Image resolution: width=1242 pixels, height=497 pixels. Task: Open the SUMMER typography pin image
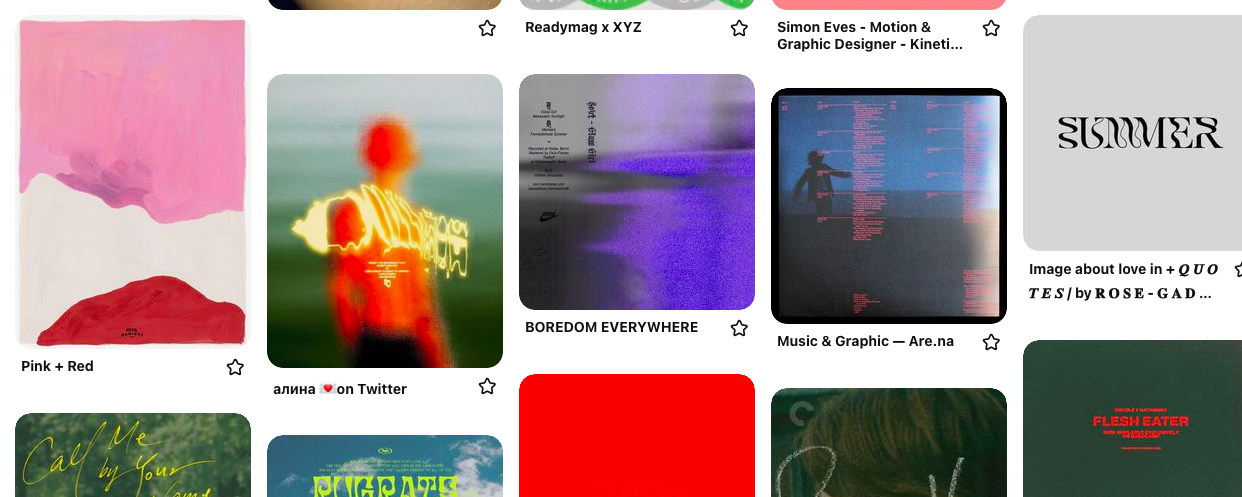point(1132,133)
